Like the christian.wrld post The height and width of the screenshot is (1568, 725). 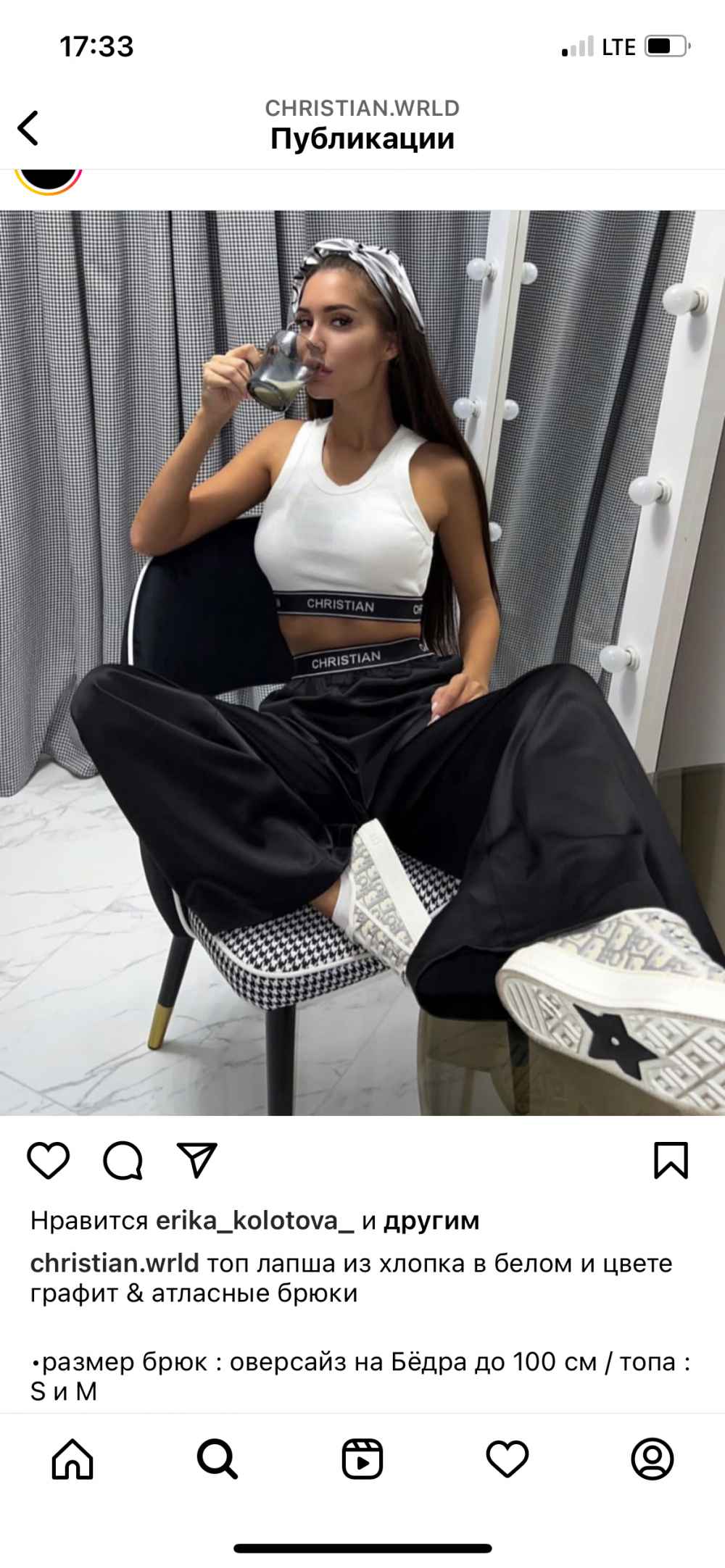click(x=49, y=1160)
